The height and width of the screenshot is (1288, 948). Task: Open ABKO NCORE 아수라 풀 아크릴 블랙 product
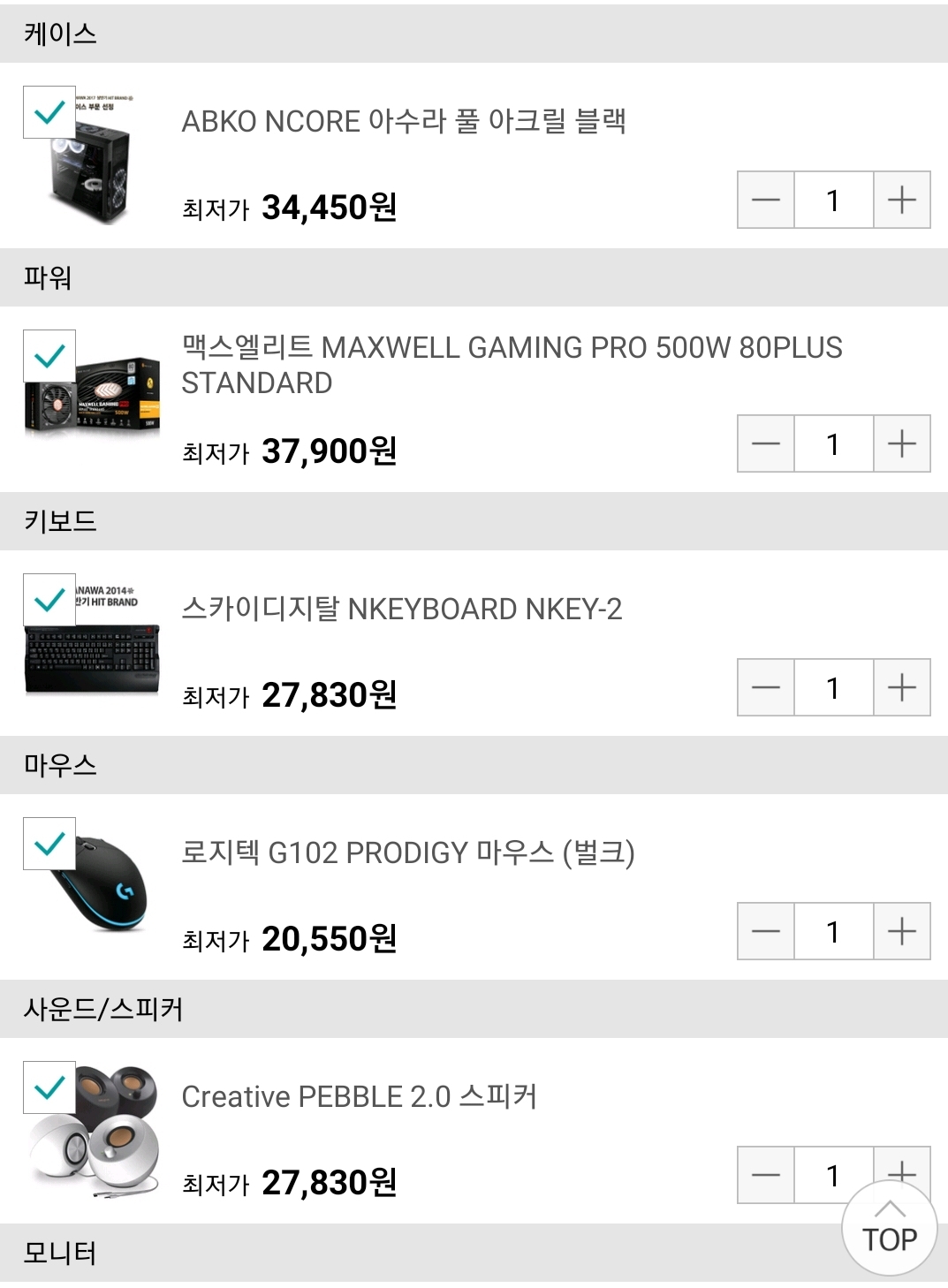tap(404, 121)
